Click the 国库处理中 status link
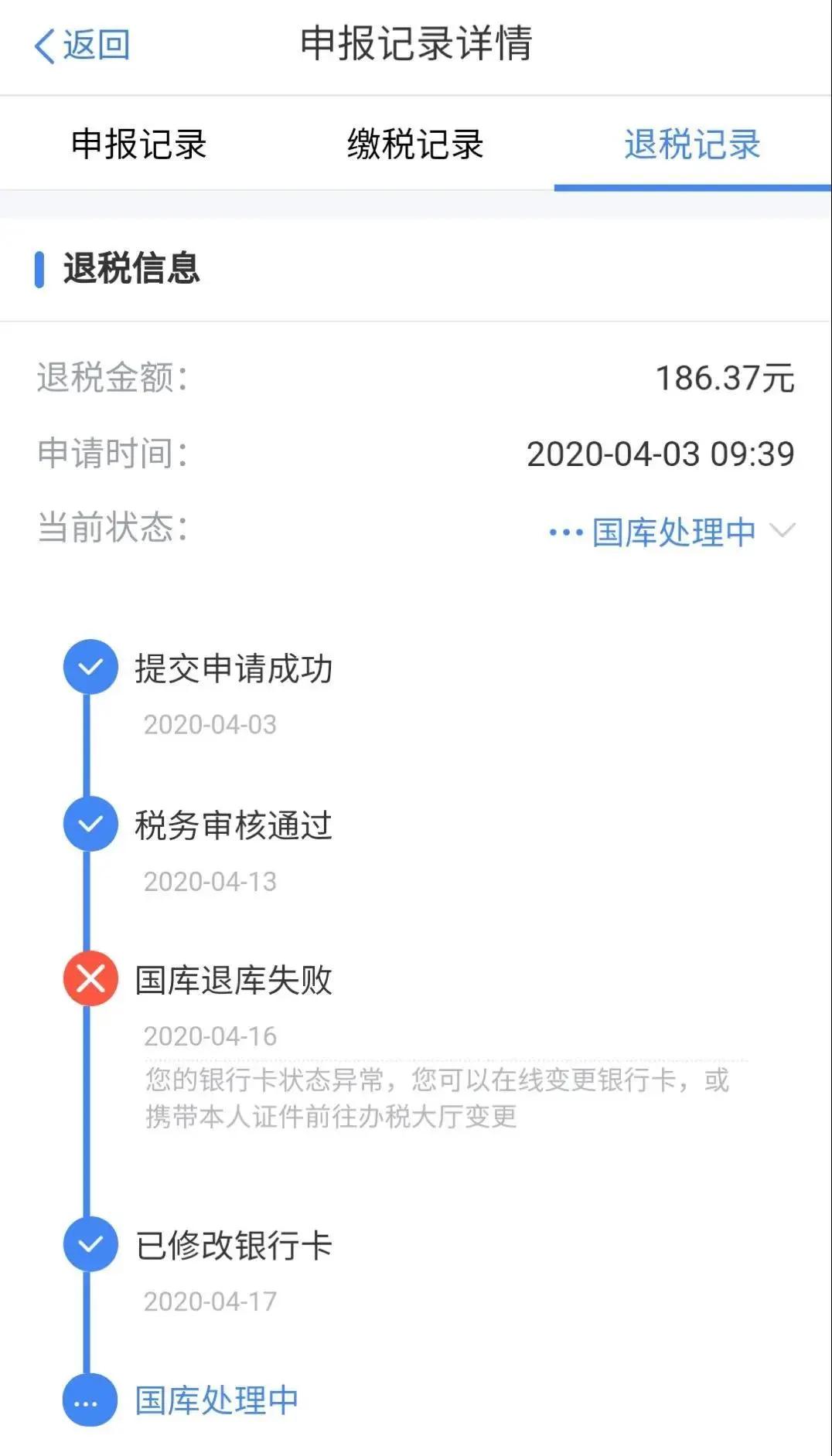The height and width of the screenshot is (1456, 832). pyautogui.click(x=673, y=532)
